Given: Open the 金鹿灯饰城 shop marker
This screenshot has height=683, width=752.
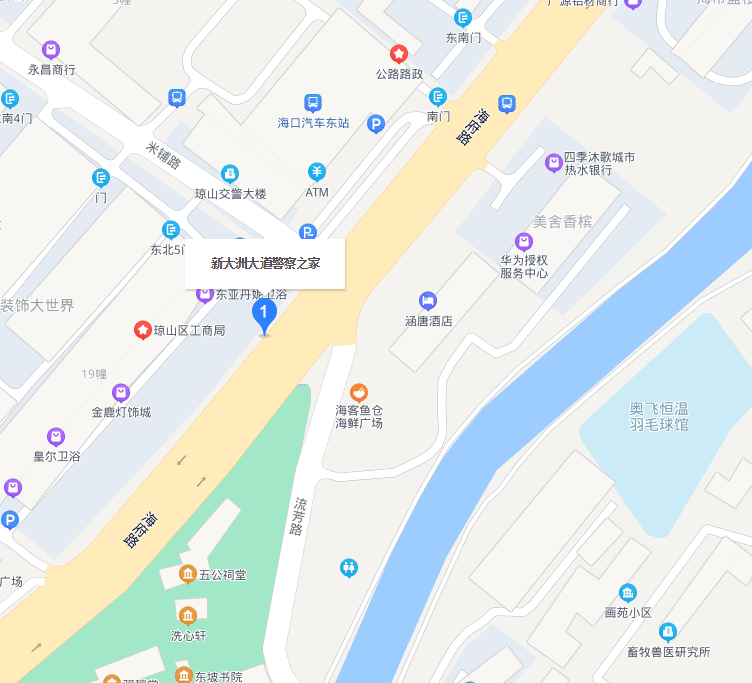Looking at the screenshot, I should click(x=121, y=392).
